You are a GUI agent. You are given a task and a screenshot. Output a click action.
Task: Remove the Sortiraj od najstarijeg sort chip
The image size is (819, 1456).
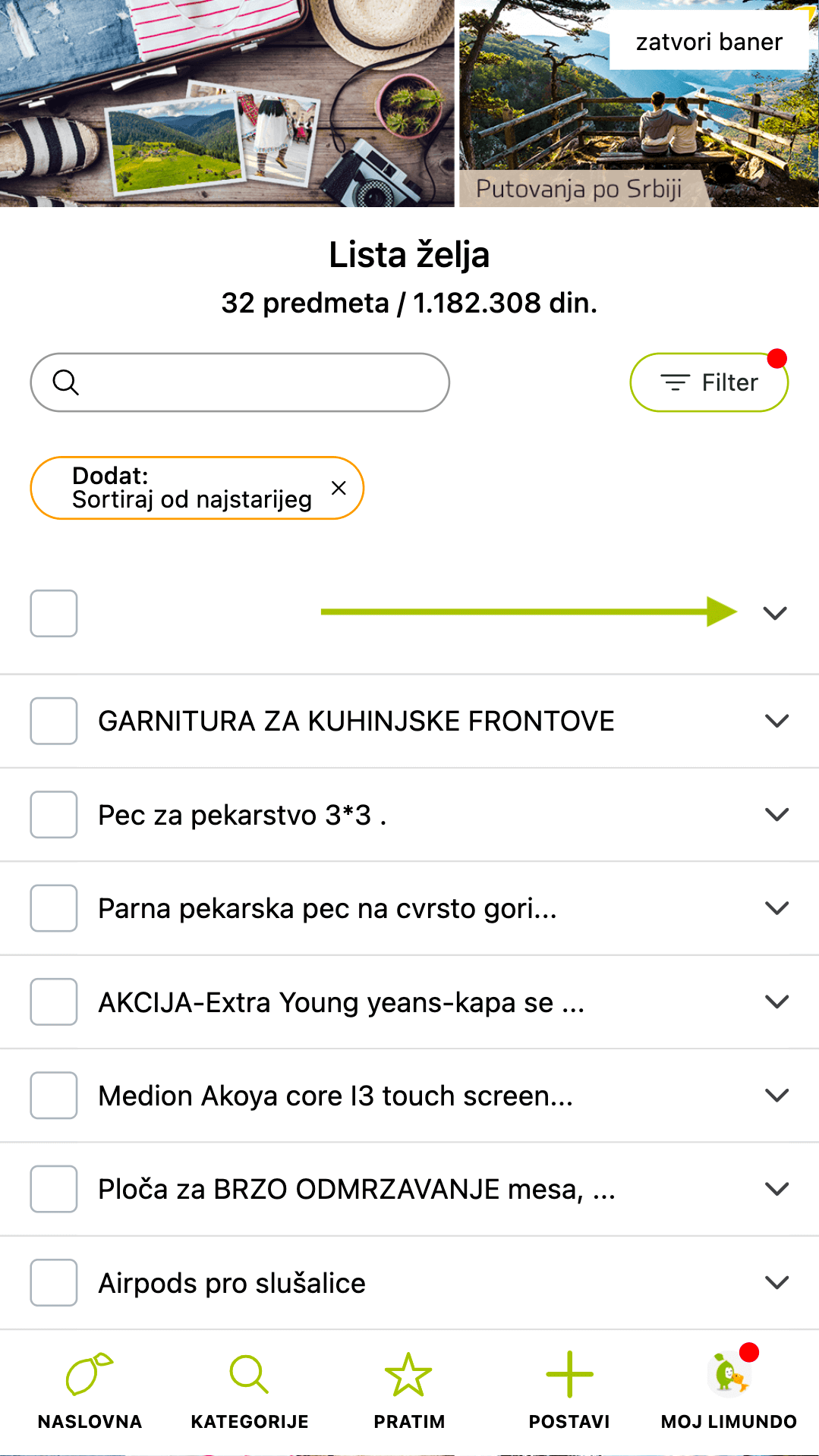click(x=339, y=488)
